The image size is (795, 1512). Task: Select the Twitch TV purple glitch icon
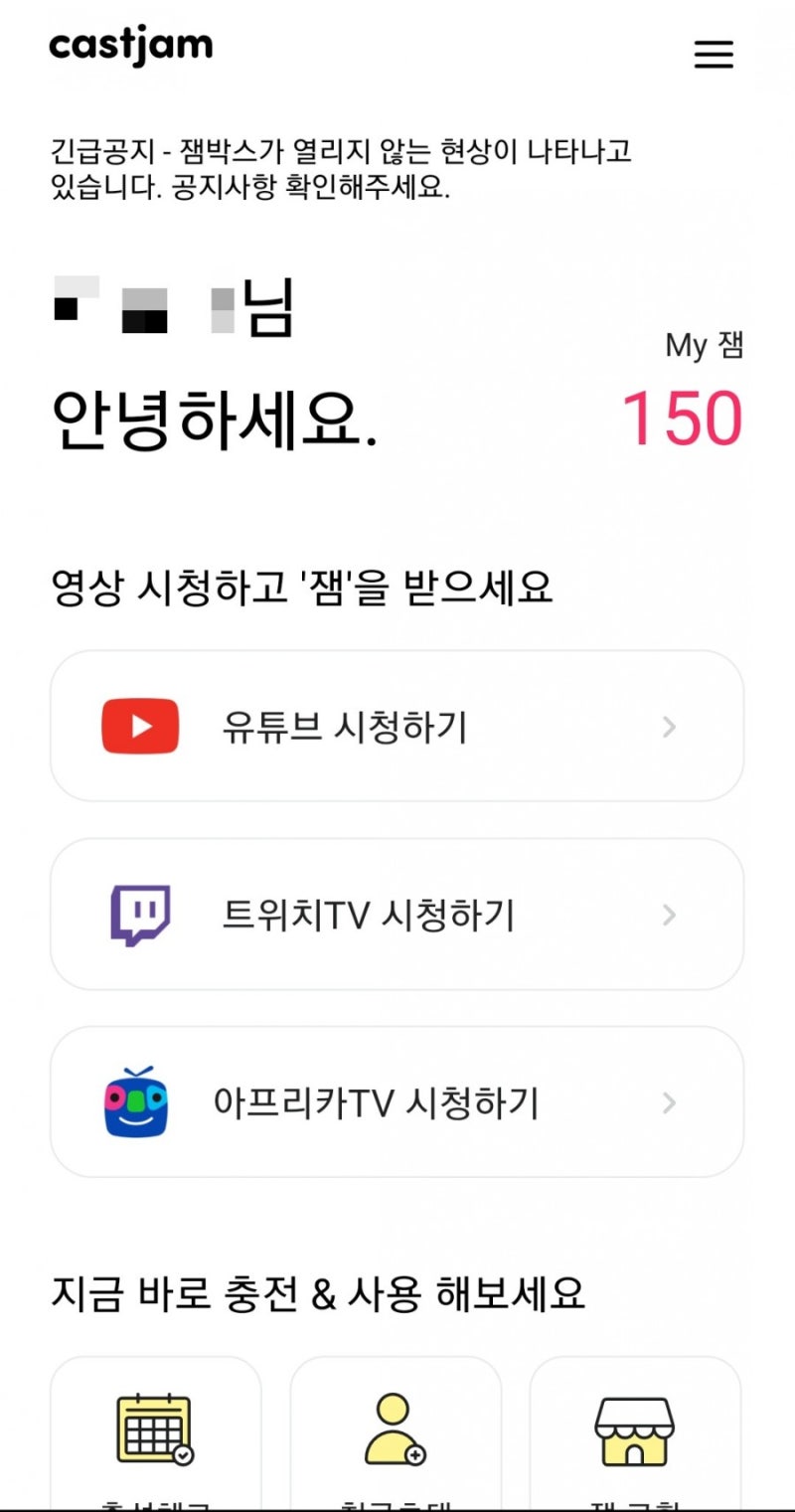pyautogui.click(x=139, y=914)
